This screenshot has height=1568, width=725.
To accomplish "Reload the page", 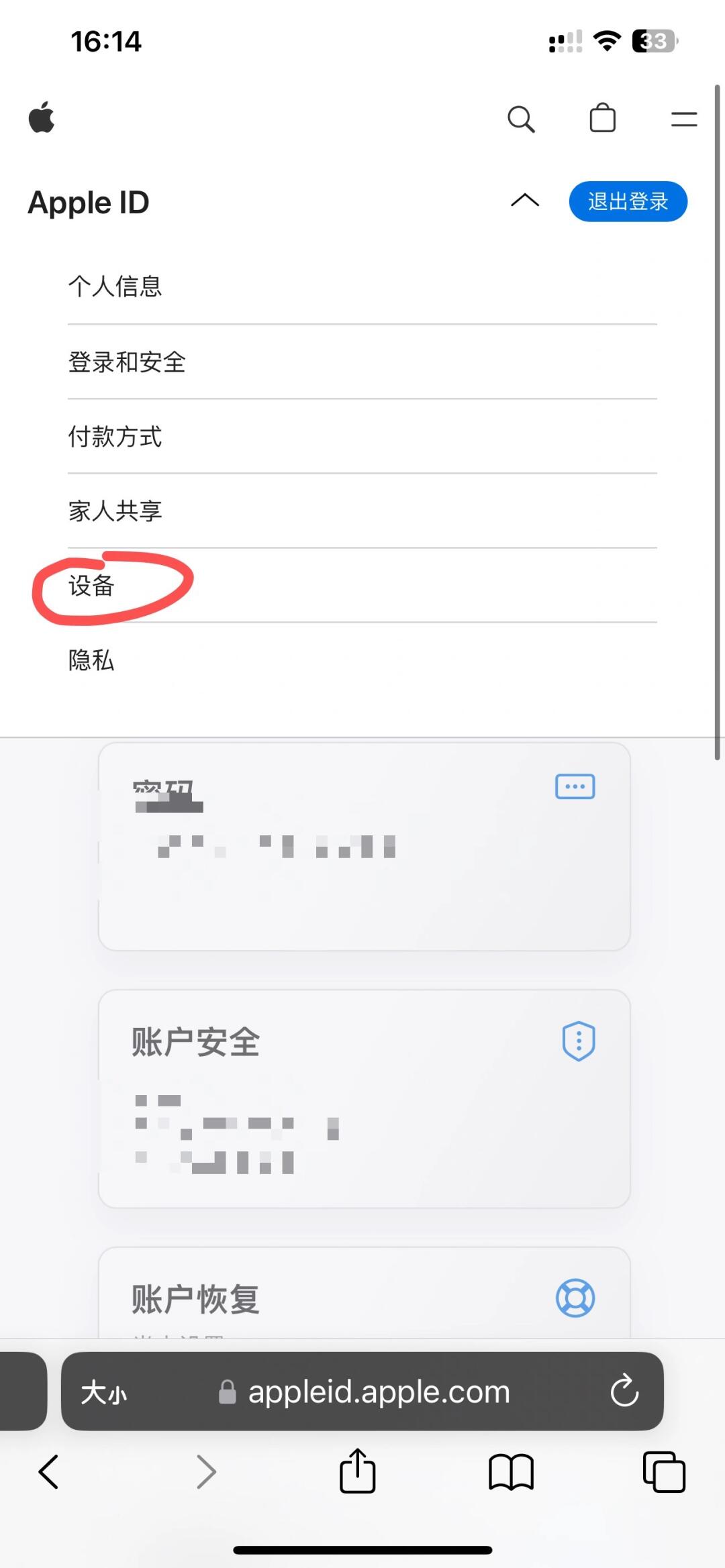I will coord(624,1391).
